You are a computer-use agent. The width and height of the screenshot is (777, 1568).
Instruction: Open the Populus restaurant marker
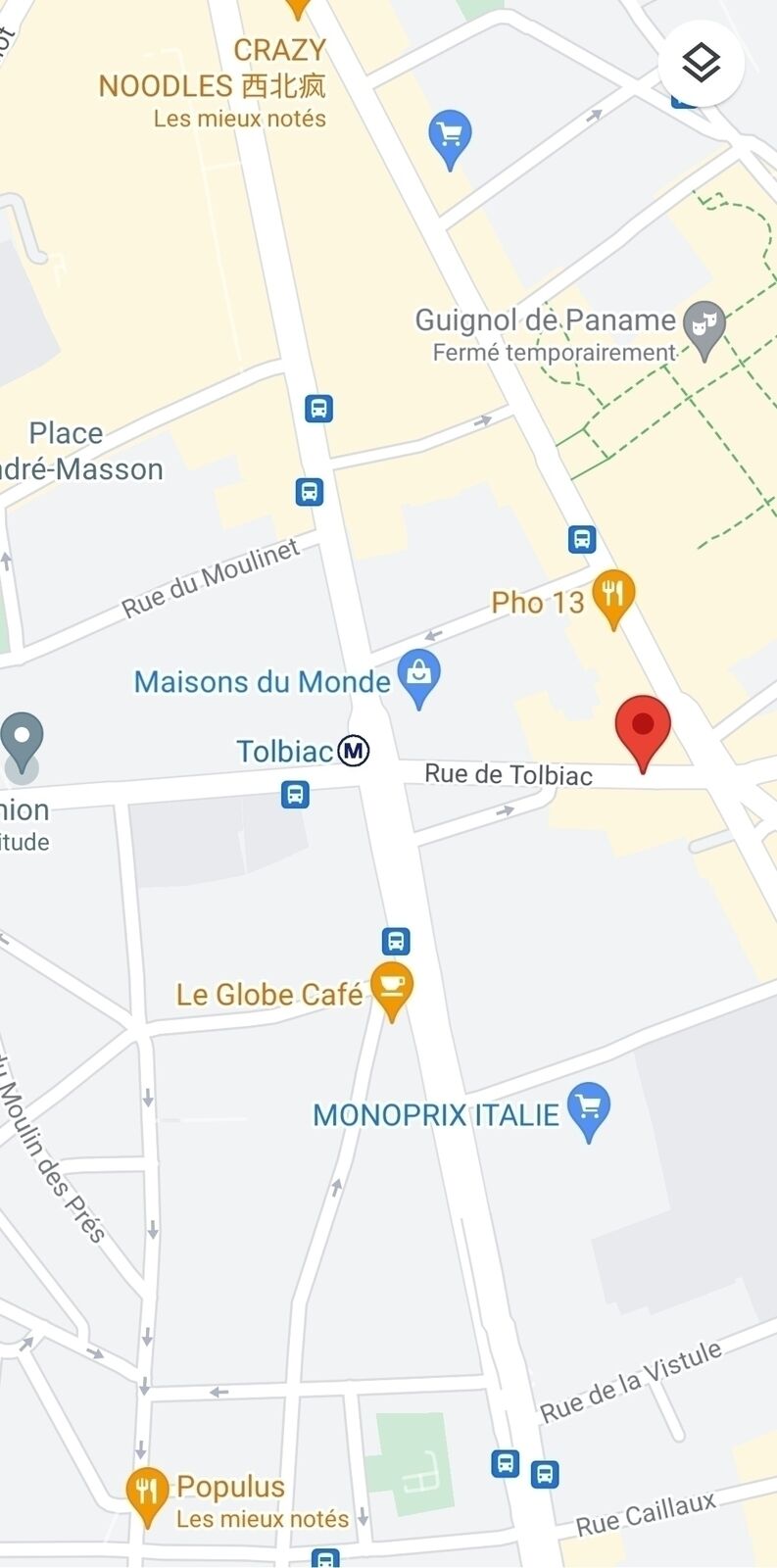tap(148, 1496)
